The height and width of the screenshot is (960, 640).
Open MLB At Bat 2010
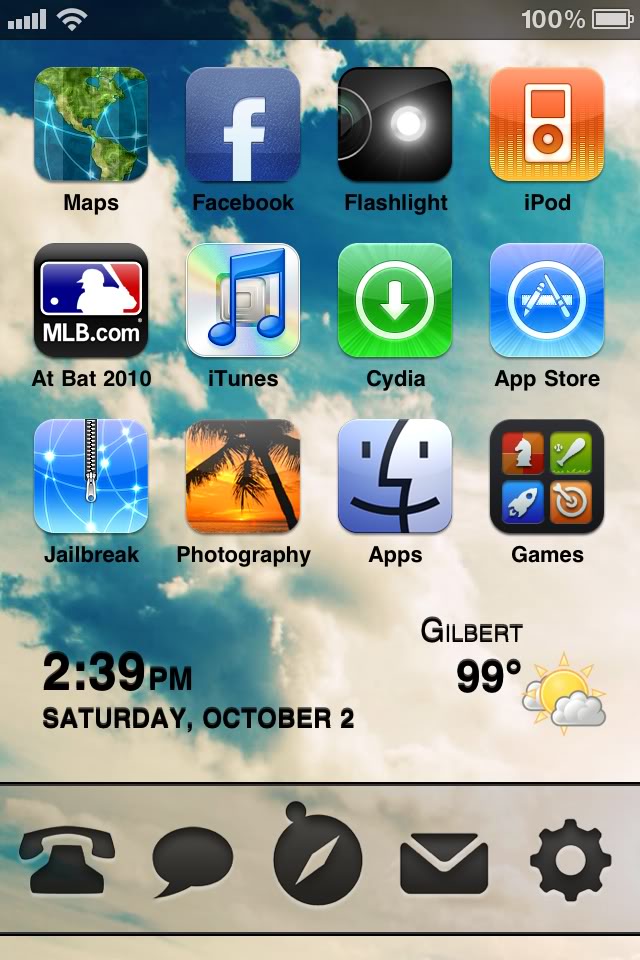coord(91,301)
